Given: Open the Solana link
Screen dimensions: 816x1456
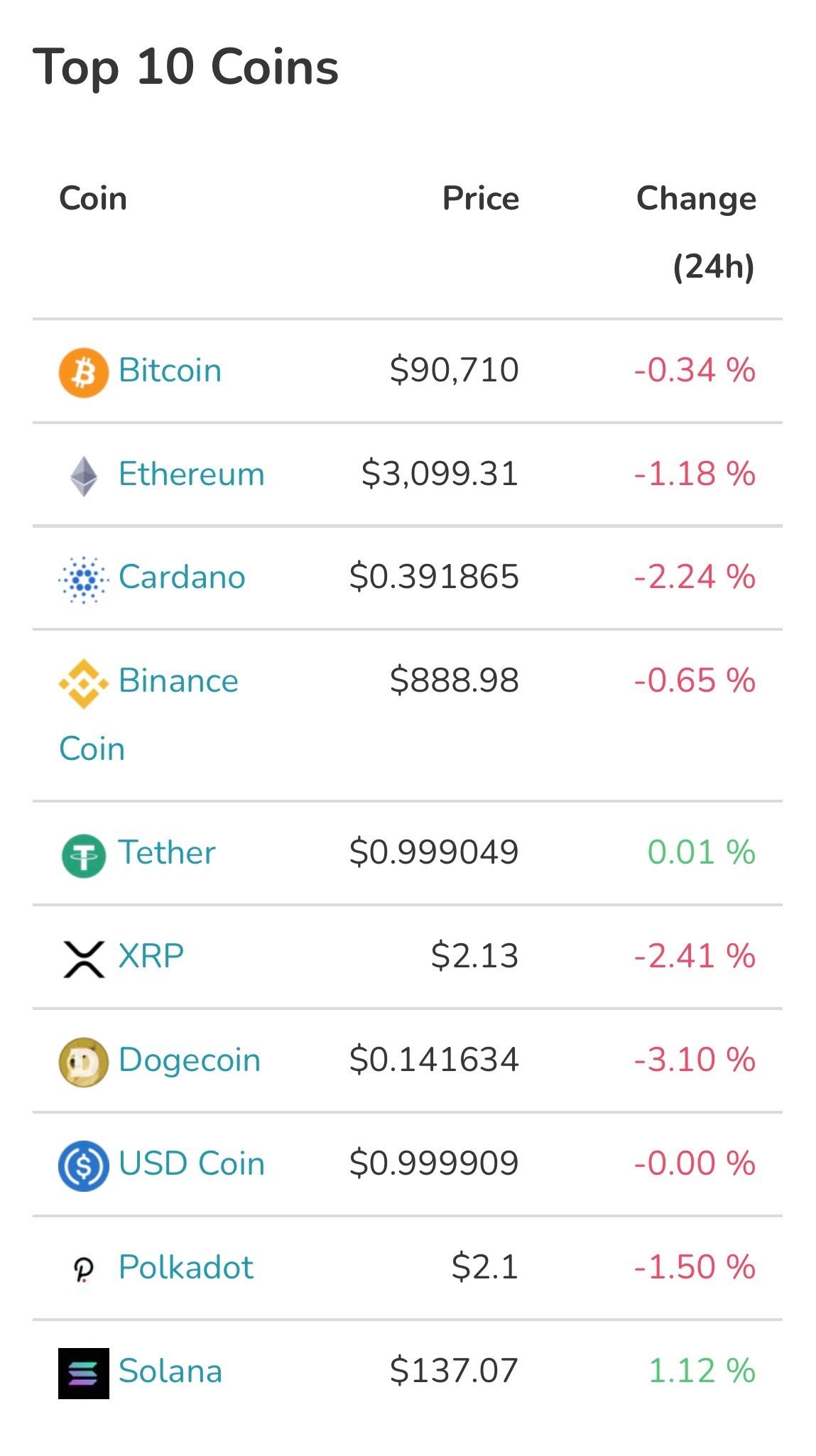Looking at the screenshot, I should click(170, 1371).
